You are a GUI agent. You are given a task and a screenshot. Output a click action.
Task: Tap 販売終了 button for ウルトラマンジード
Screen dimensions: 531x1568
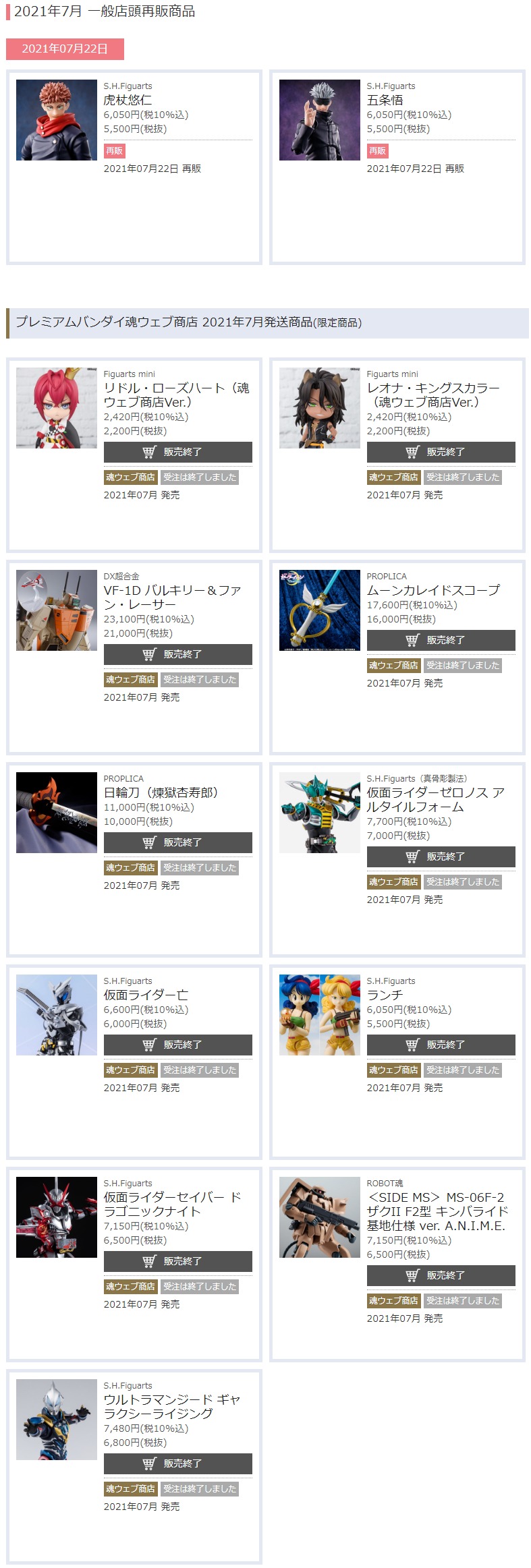click(x=177, y=1463)
